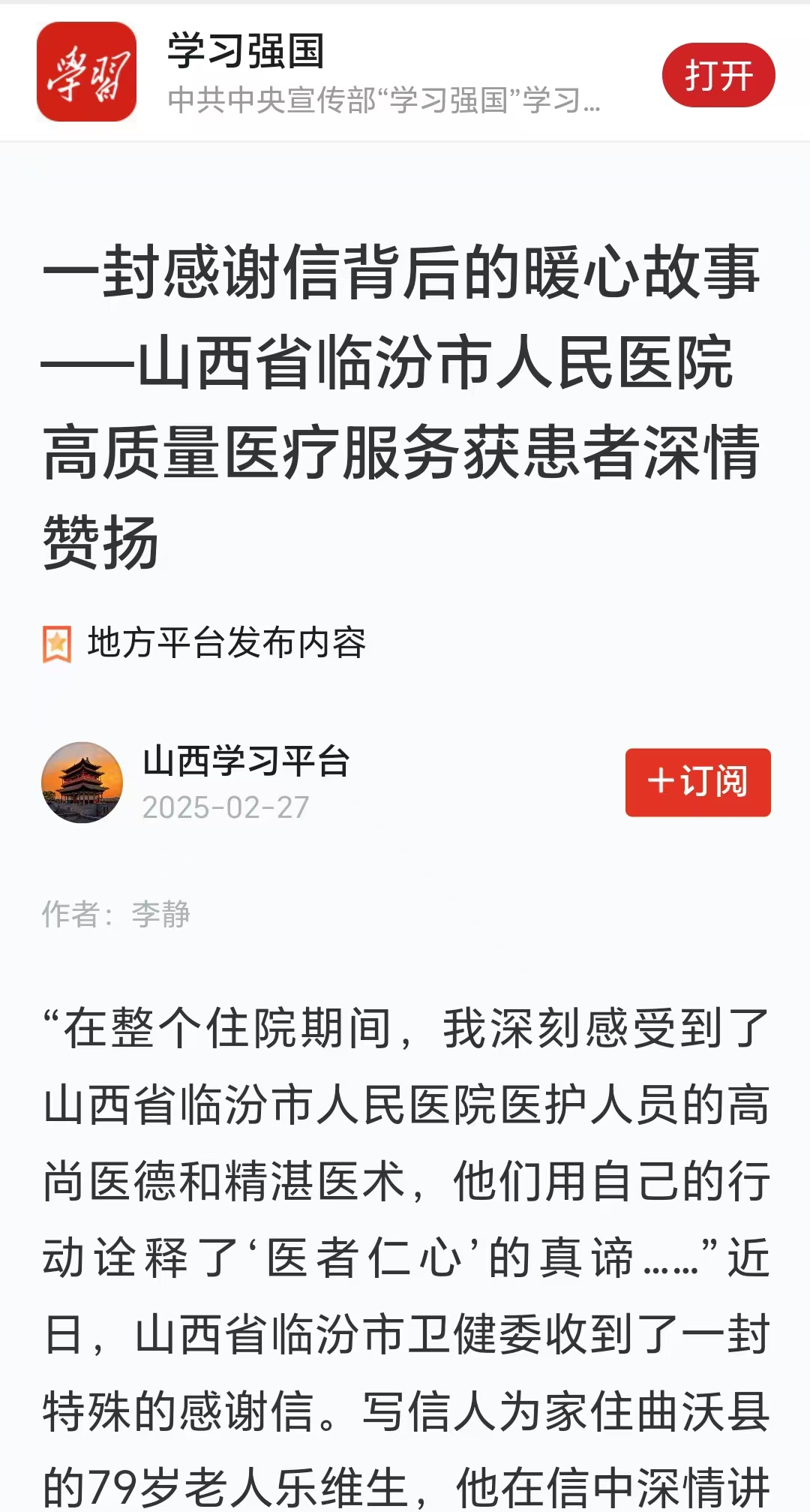Tap the 打开 button to open the app

718,75
